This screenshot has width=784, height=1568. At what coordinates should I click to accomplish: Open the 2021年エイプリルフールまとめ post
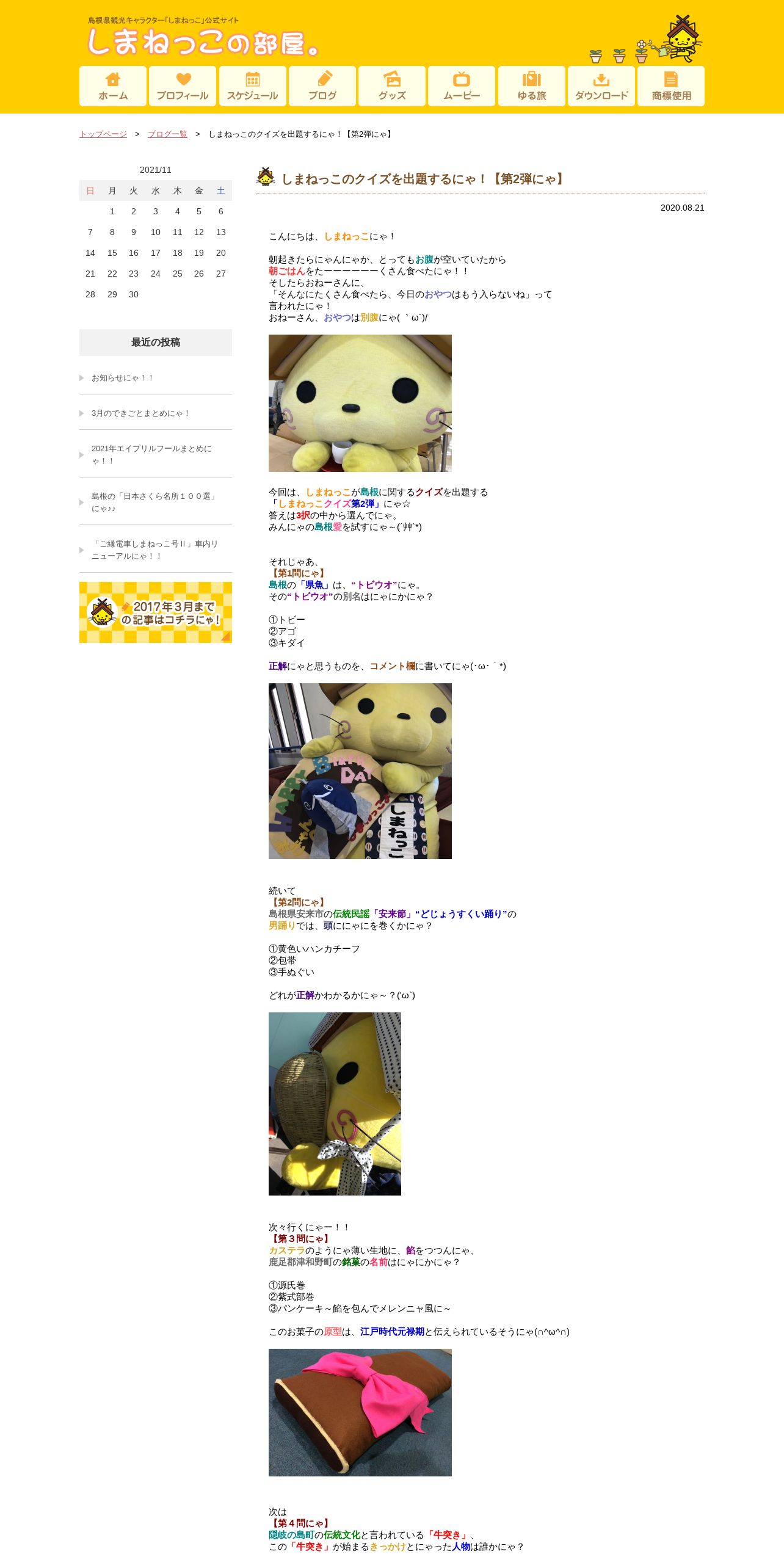[x=151, y=454]
